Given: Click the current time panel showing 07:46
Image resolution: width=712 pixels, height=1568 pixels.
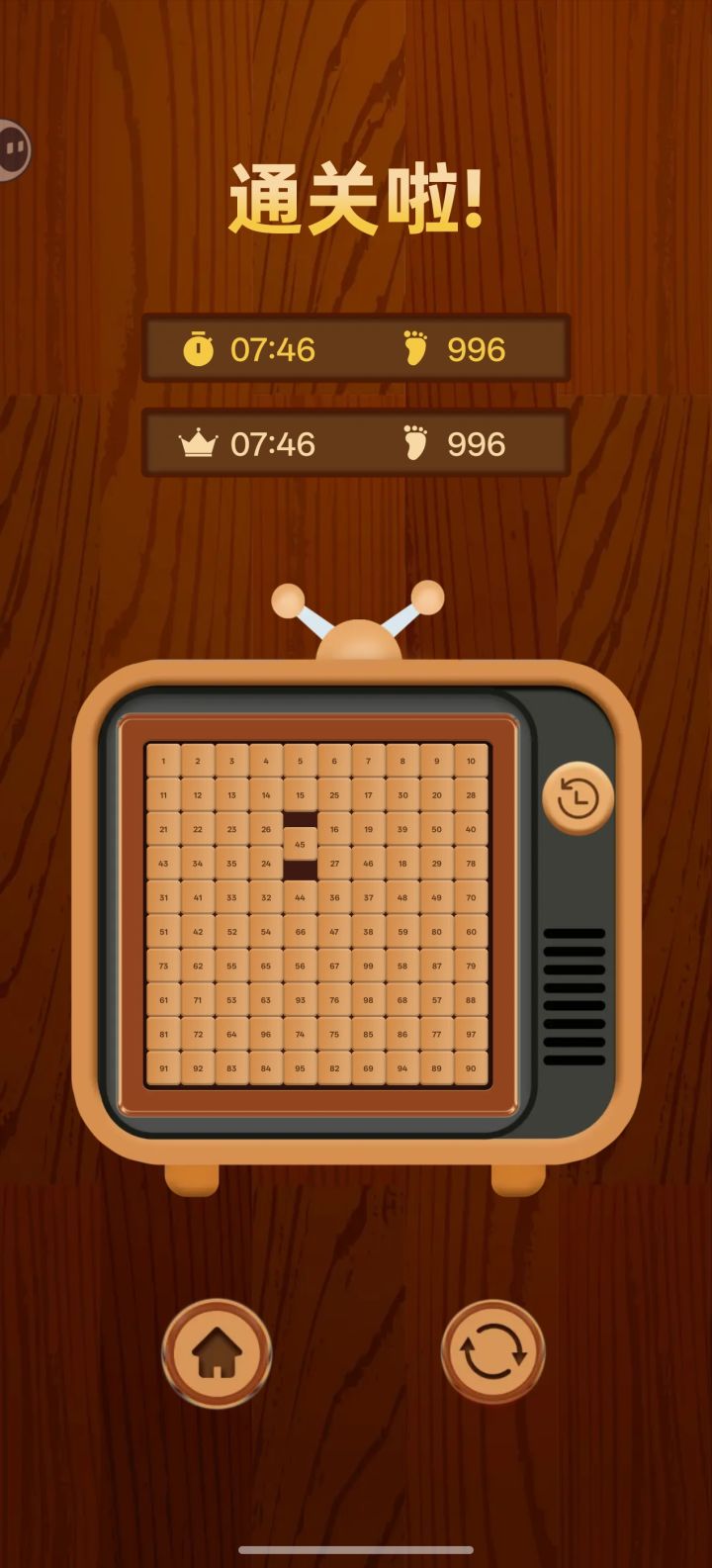Looking at the screenshot, I should tap(357, 348).
